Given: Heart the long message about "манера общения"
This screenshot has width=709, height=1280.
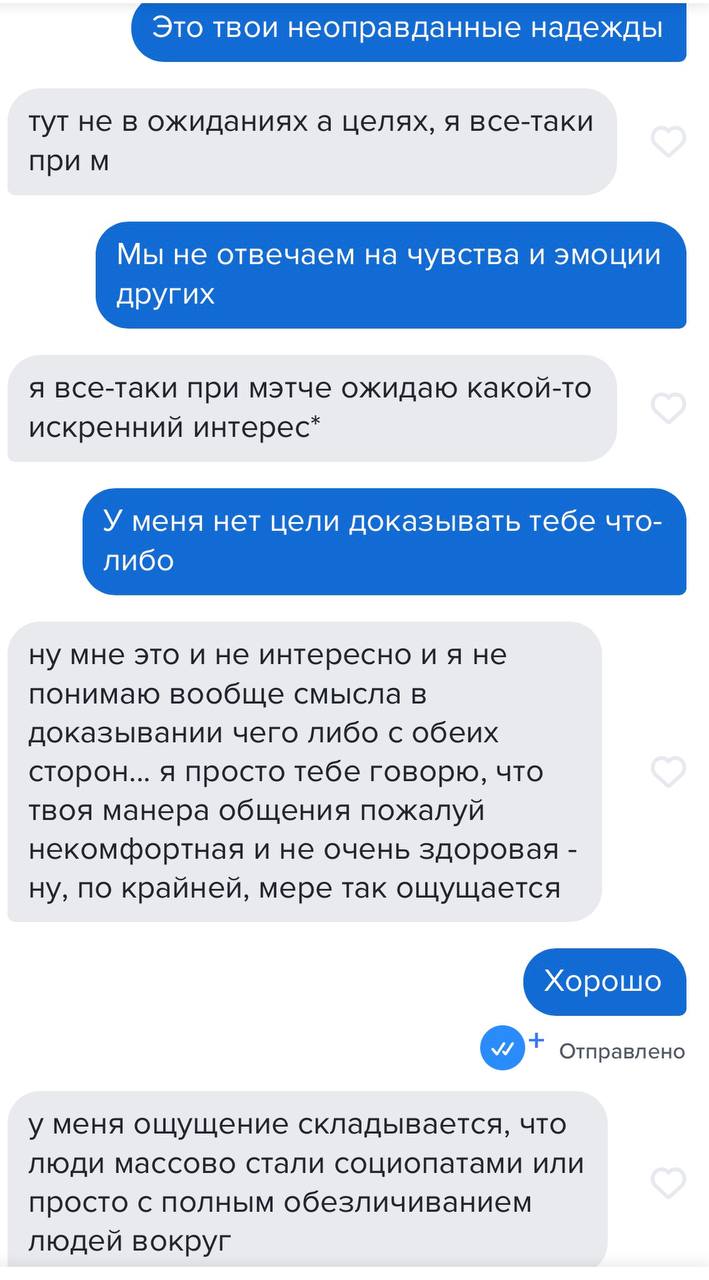Looking at the screenshot, I should 668,771.
